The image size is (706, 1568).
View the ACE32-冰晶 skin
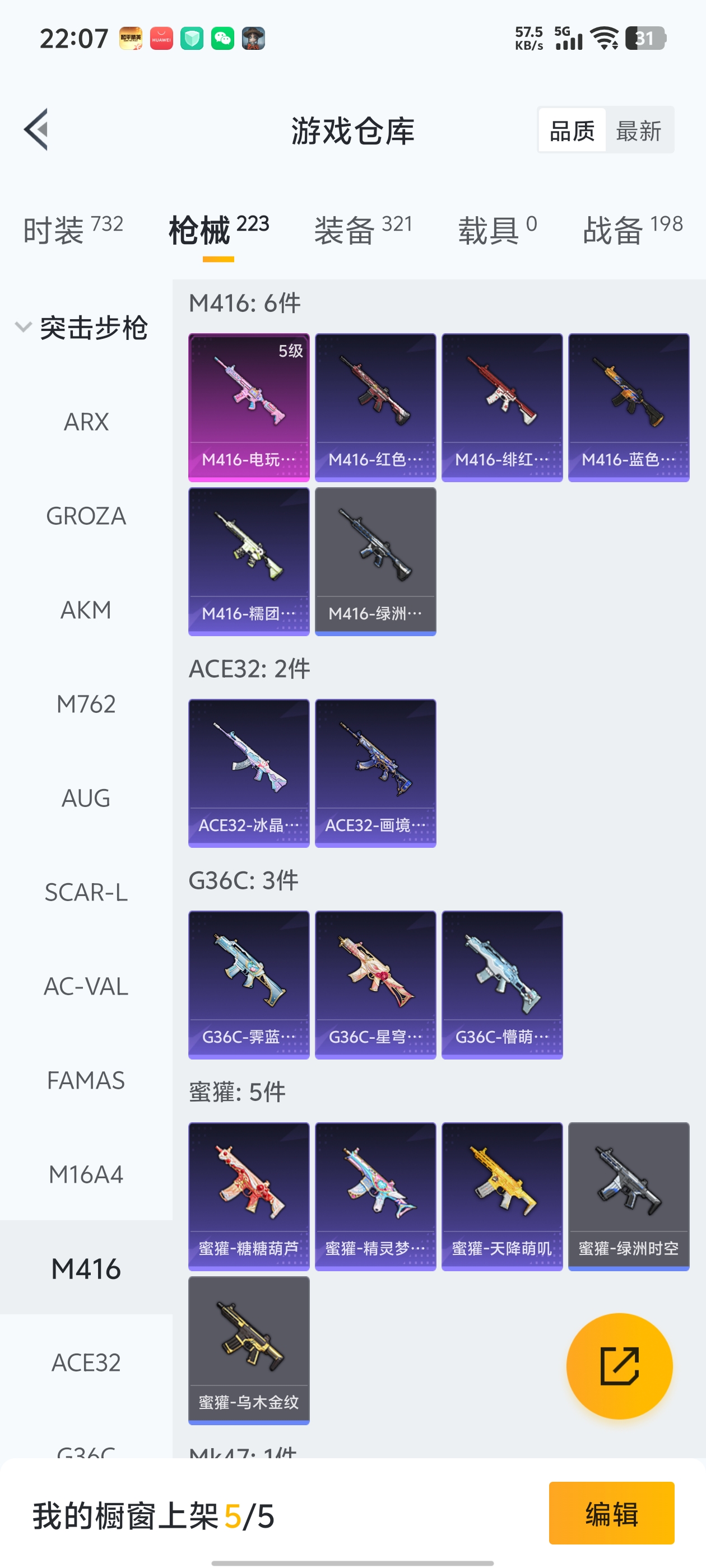click(249, 773)
